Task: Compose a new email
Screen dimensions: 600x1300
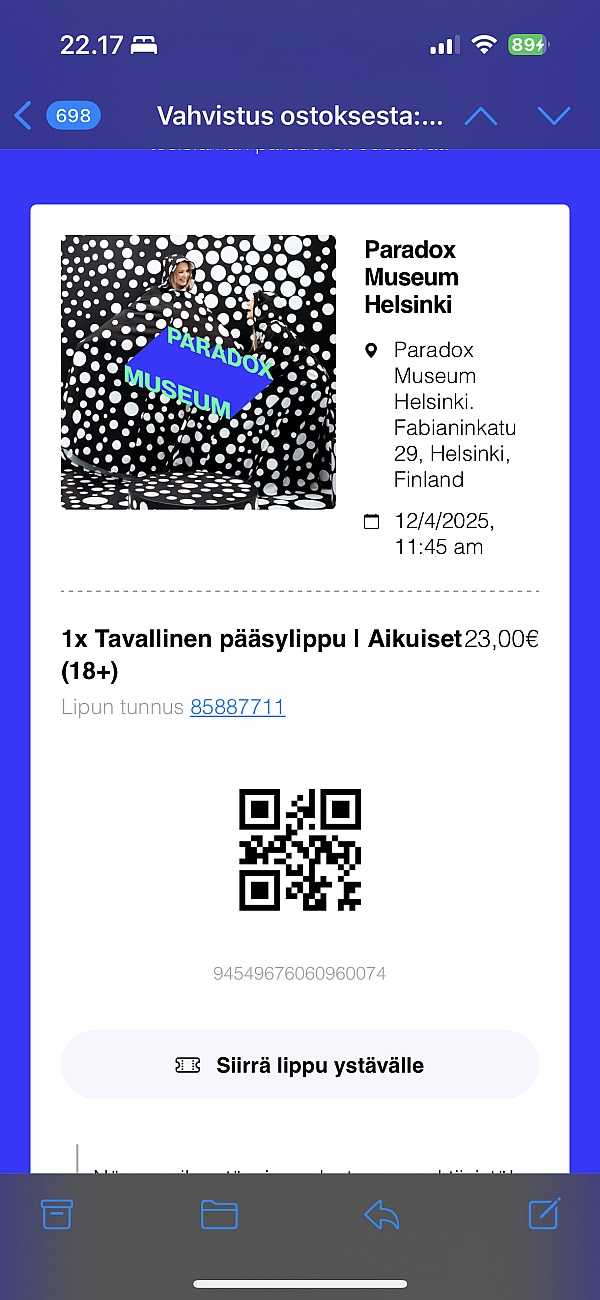Action: [x=543, y=1213]
